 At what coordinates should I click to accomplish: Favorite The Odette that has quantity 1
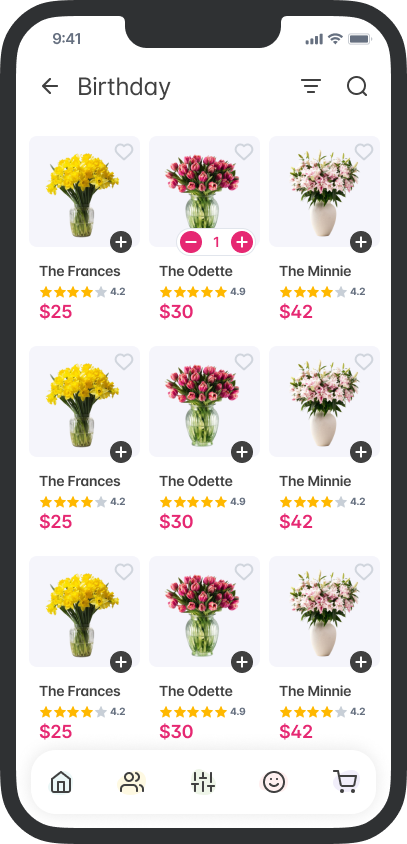tap(244, 152)
